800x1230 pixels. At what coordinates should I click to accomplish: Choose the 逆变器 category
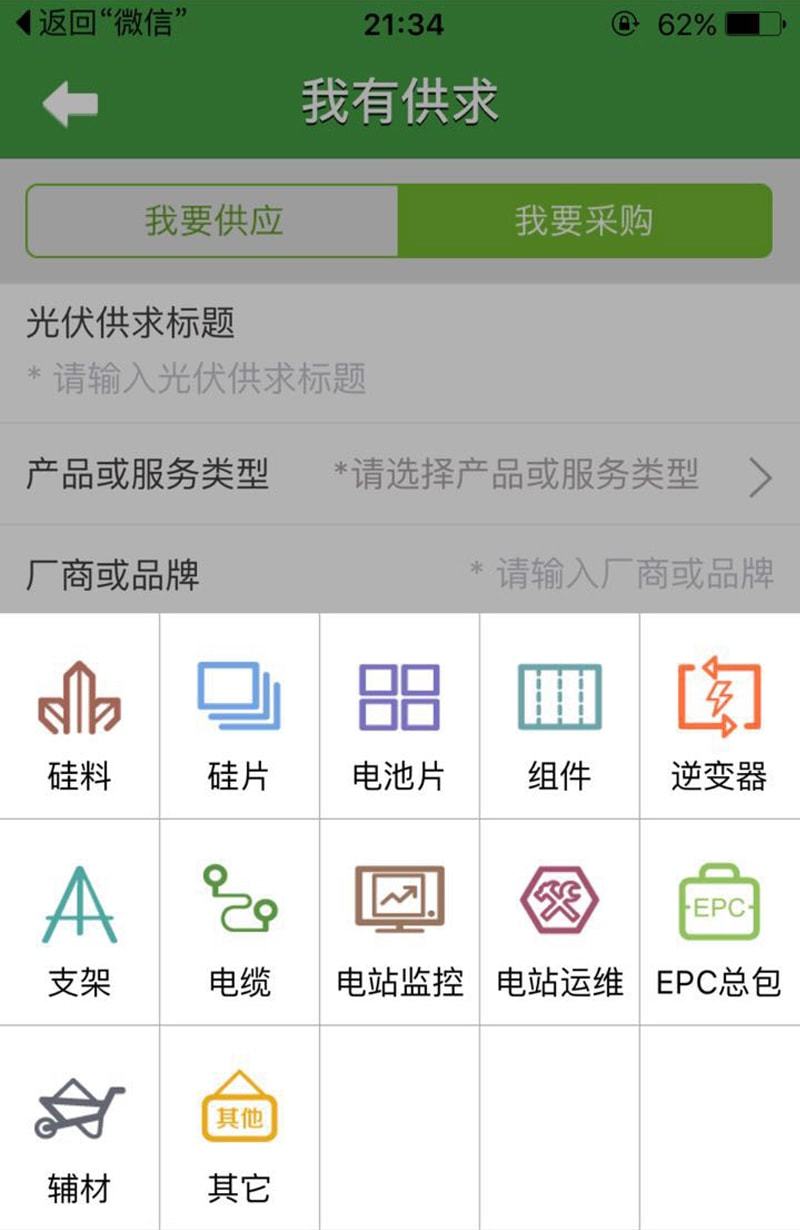pyautogui.click(x=719, y=718)
